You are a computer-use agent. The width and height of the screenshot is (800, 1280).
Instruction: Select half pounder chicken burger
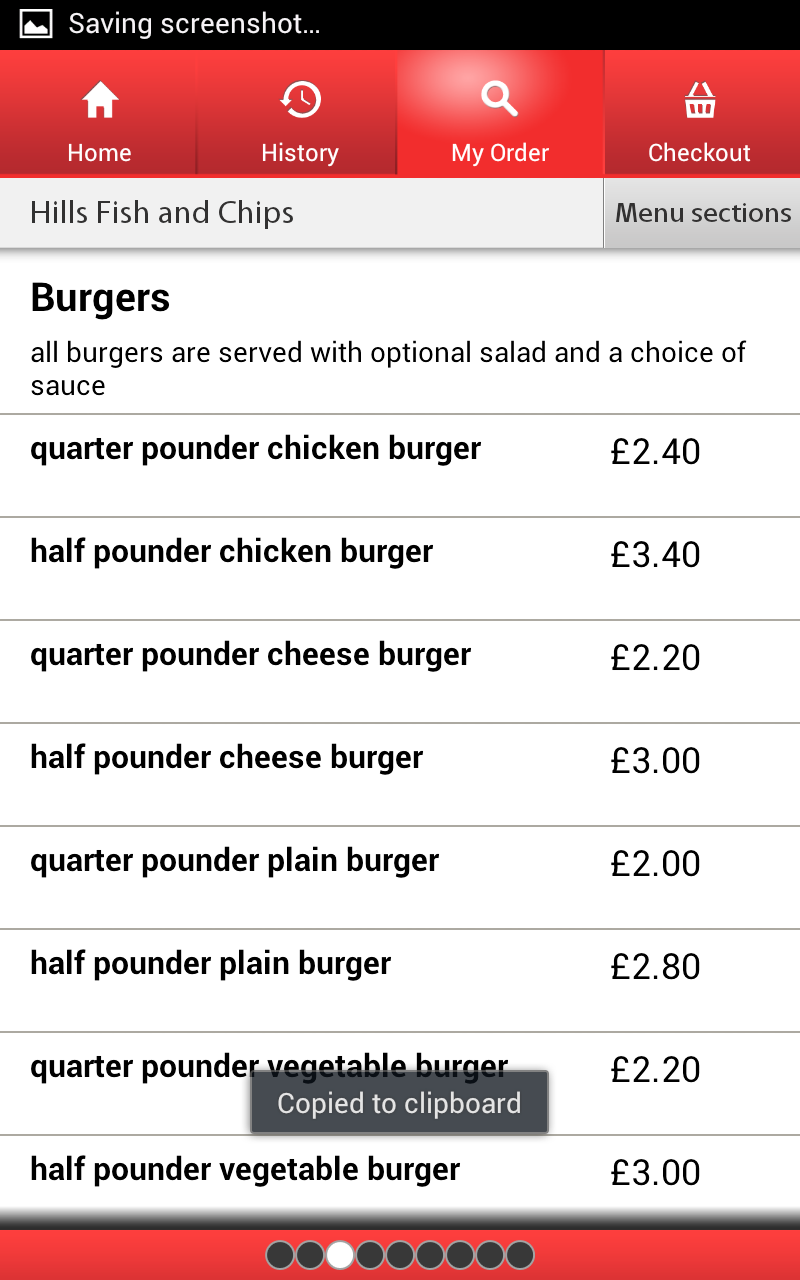pos(400,569)
